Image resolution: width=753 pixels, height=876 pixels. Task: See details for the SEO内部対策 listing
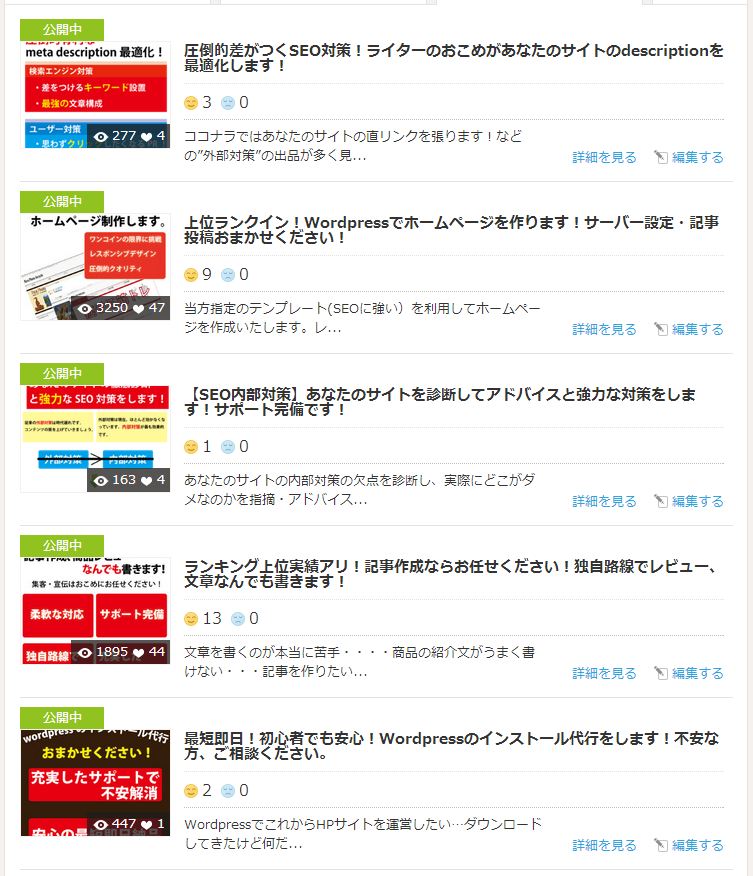coord(604,501)
